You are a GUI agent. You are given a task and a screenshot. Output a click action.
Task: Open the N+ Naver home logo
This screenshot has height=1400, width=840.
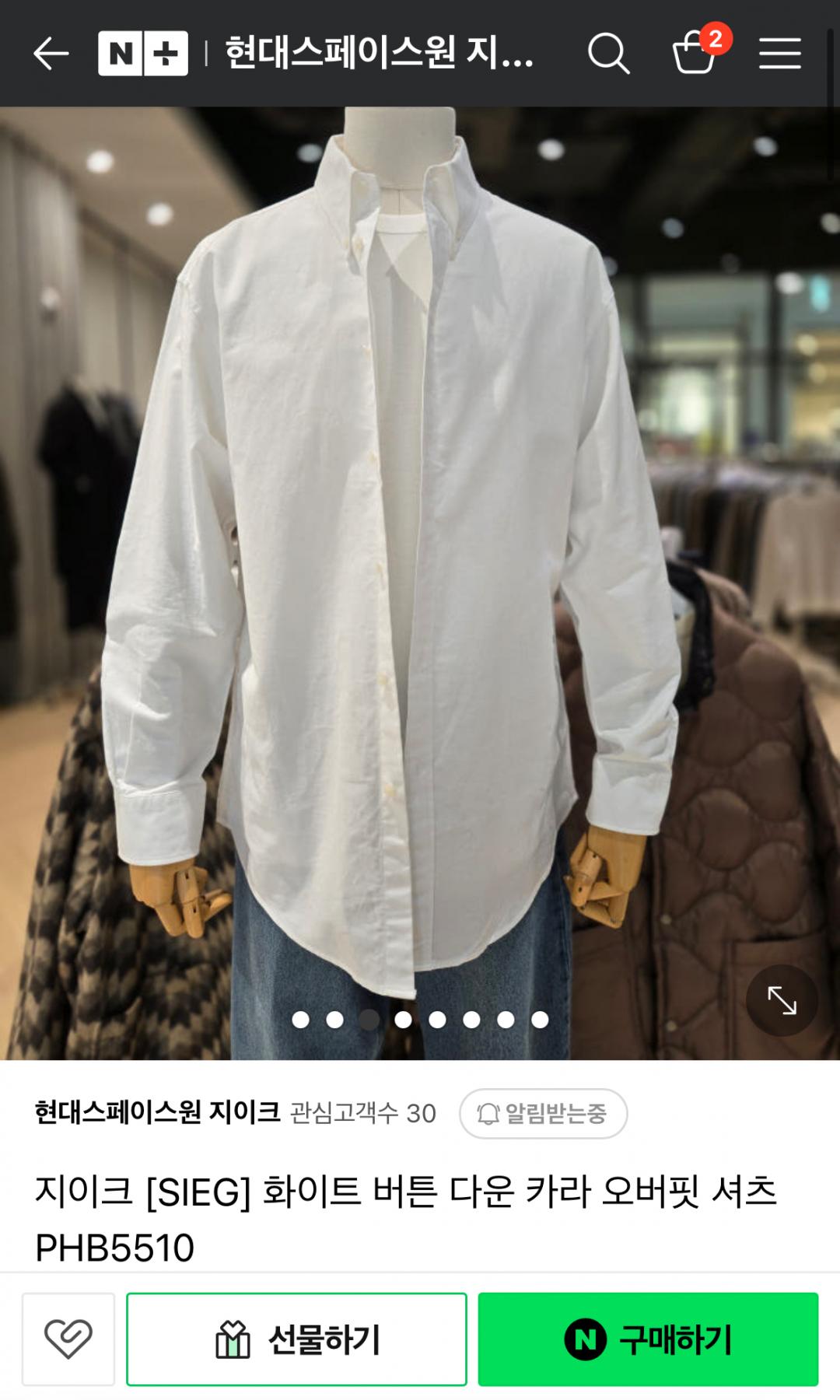[143, 54]
